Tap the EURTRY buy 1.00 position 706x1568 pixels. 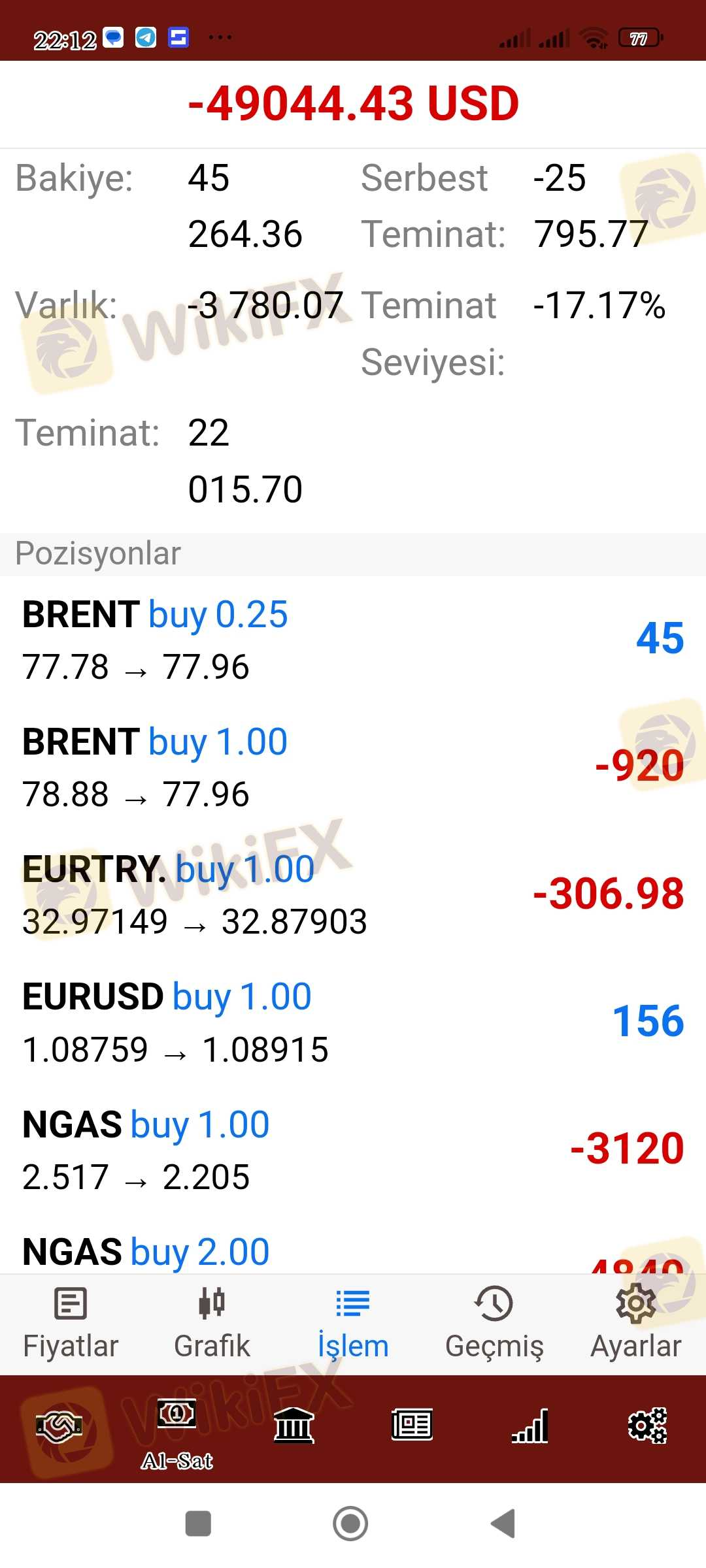tap(353, 894)
